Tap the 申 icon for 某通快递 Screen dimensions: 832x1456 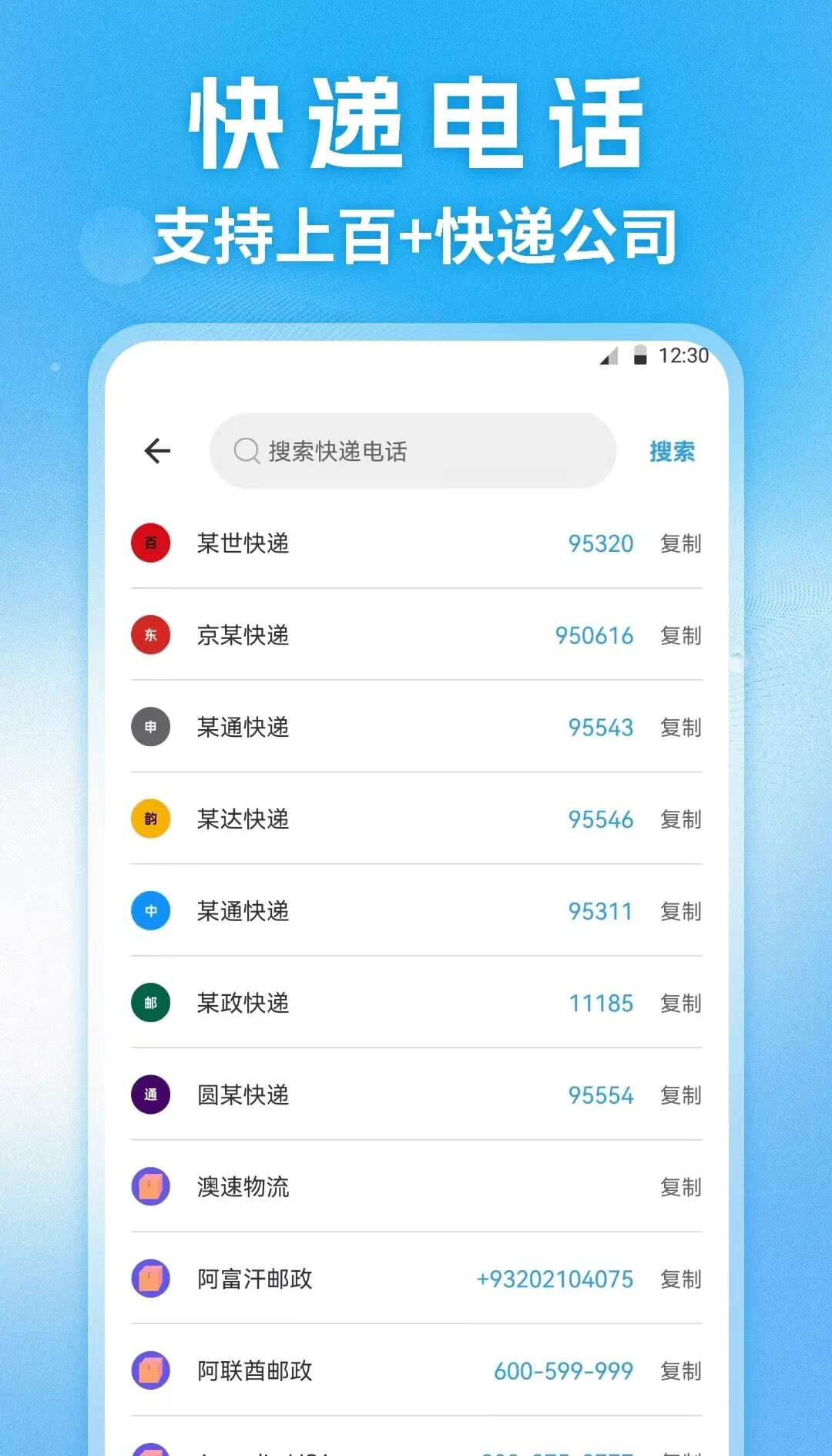pyautogui.click(x=151, y=727)
